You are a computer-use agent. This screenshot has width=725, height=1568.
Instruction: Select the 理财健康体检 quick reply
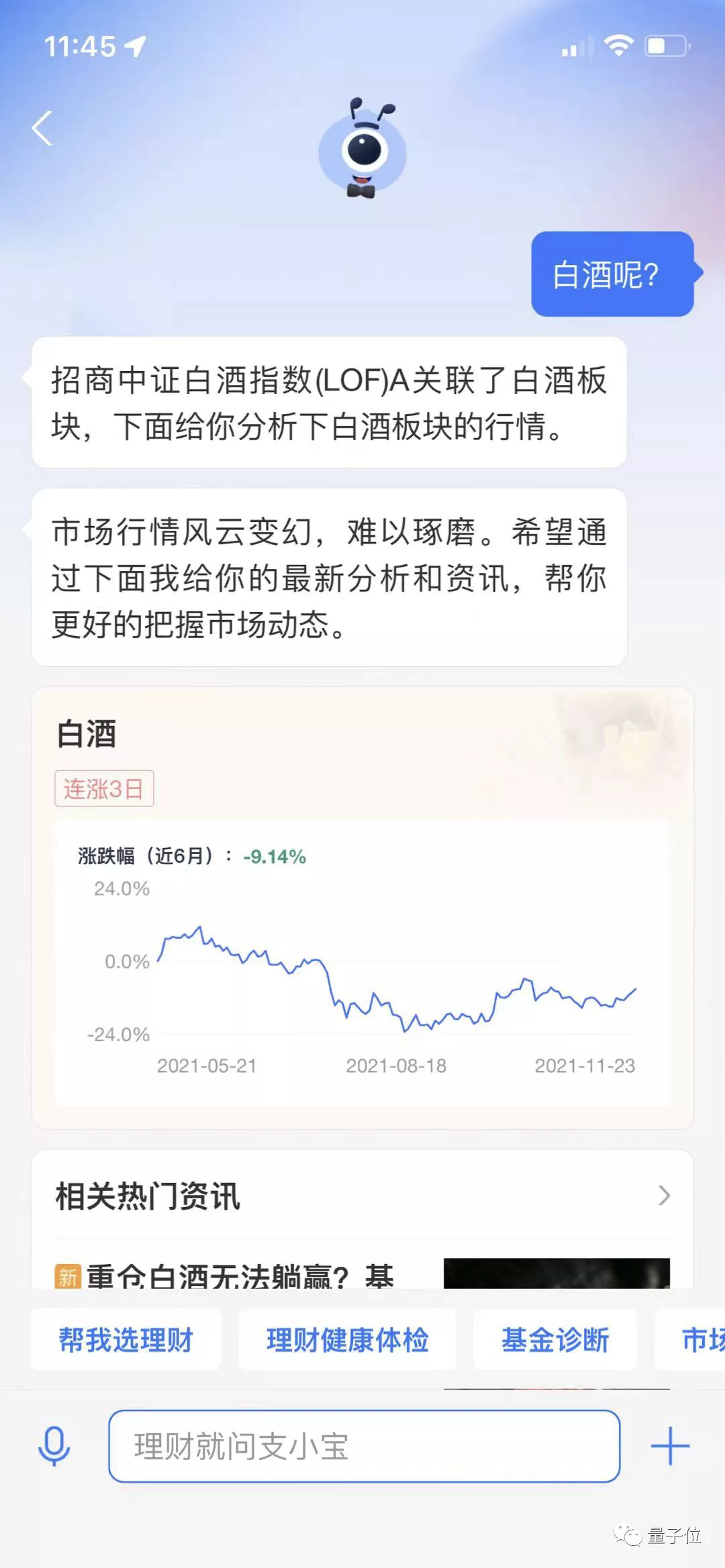pos(347,1339)
